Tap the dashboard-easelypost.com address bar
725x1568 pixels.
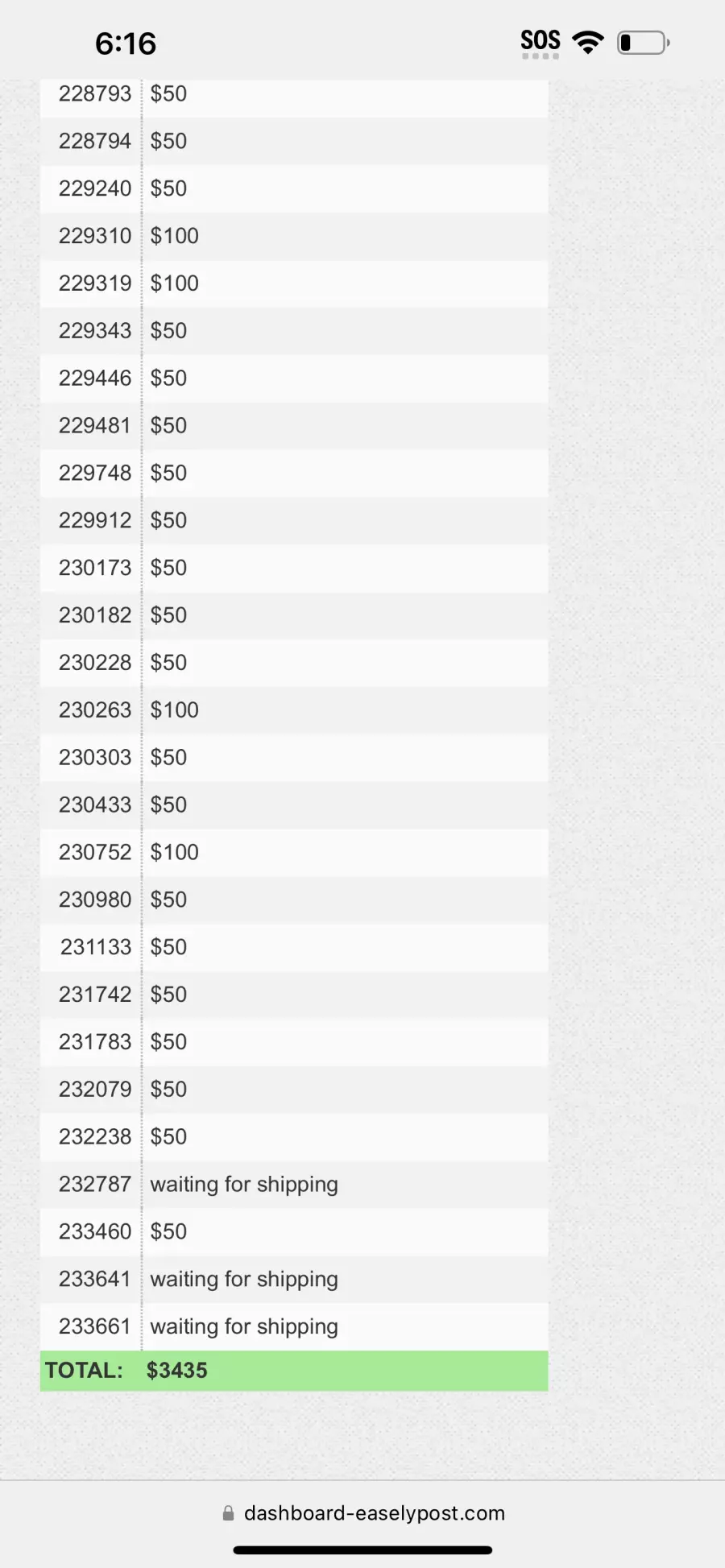pyautogui.click(x=363, y=1513)
